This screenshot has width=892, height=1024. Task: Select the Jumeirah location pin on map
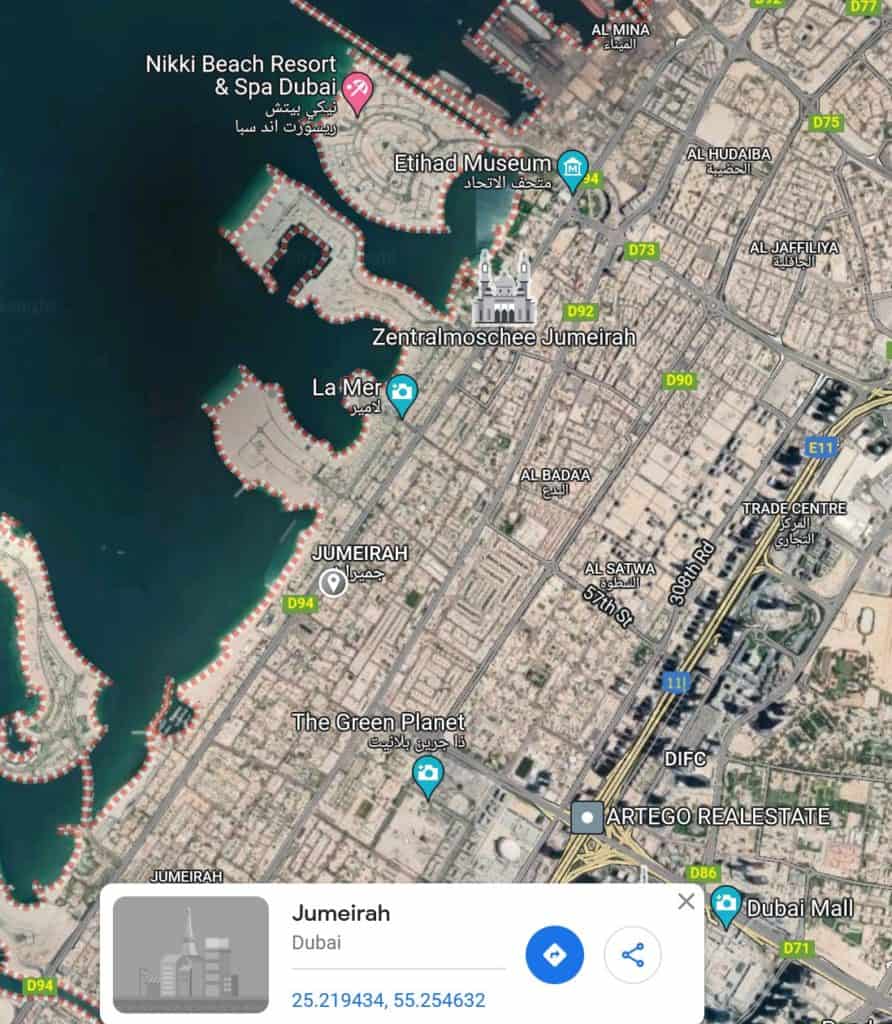[333, 582]
